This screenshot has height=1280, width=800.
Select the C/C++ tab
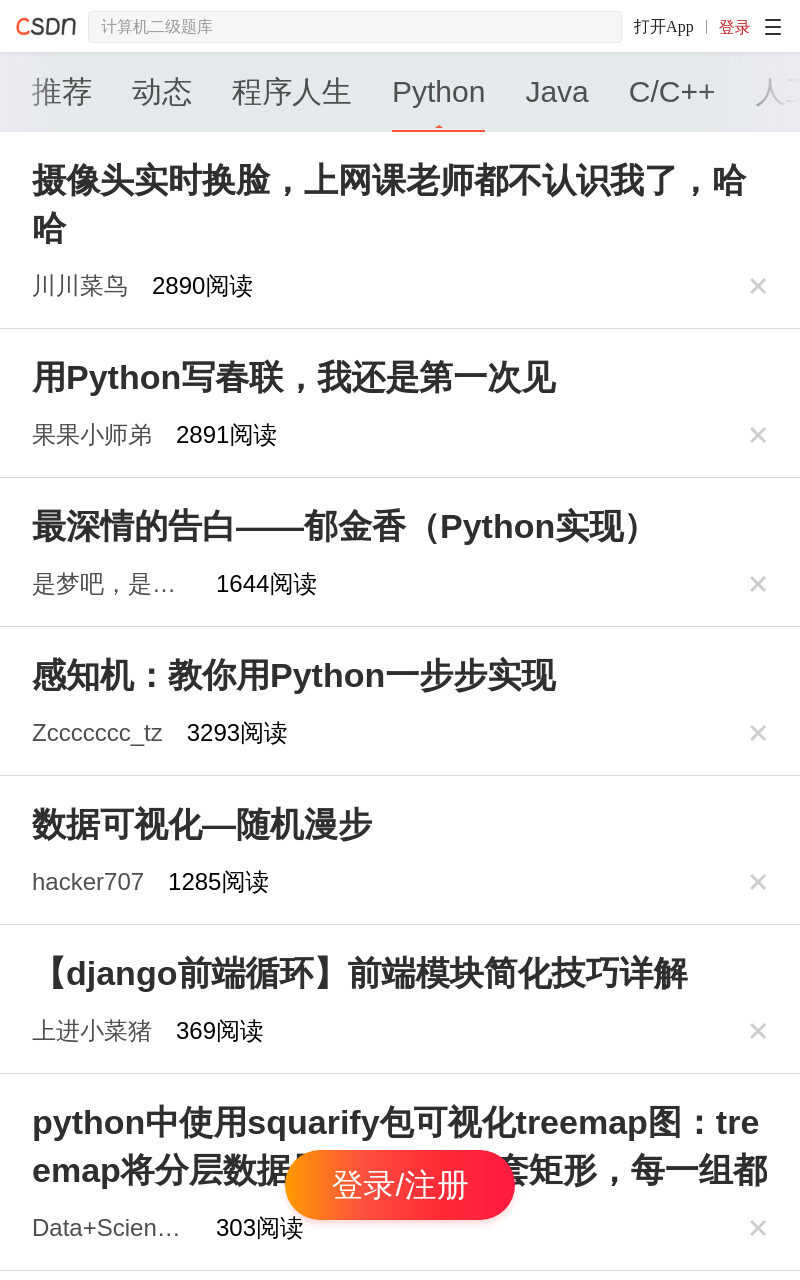click(672, 92)
